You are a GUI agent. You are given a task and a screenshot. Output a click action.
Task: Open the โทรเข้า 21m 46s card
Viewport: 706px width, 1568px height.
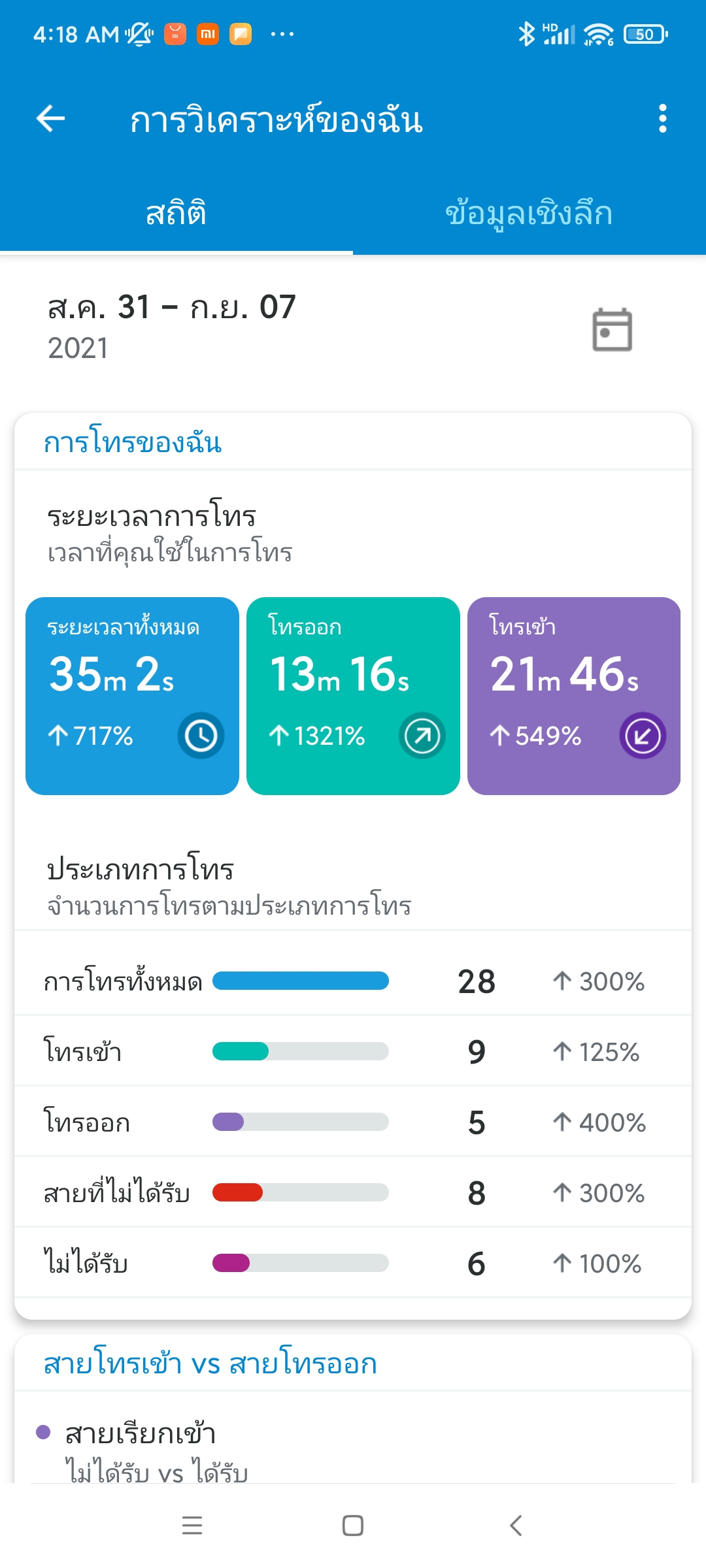pyautogui.click(x=574, y=696)
